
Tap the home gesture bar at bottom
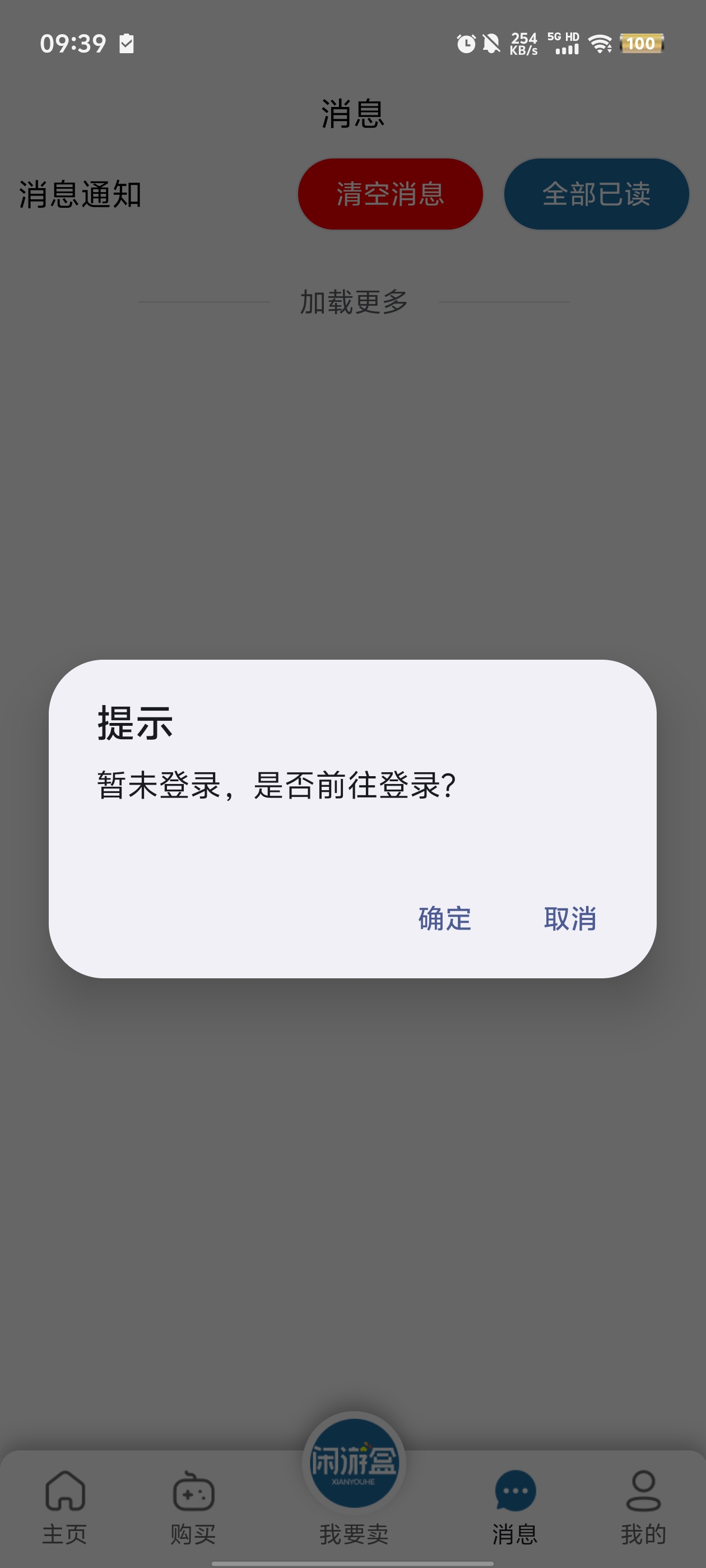tap(352, 1562)
